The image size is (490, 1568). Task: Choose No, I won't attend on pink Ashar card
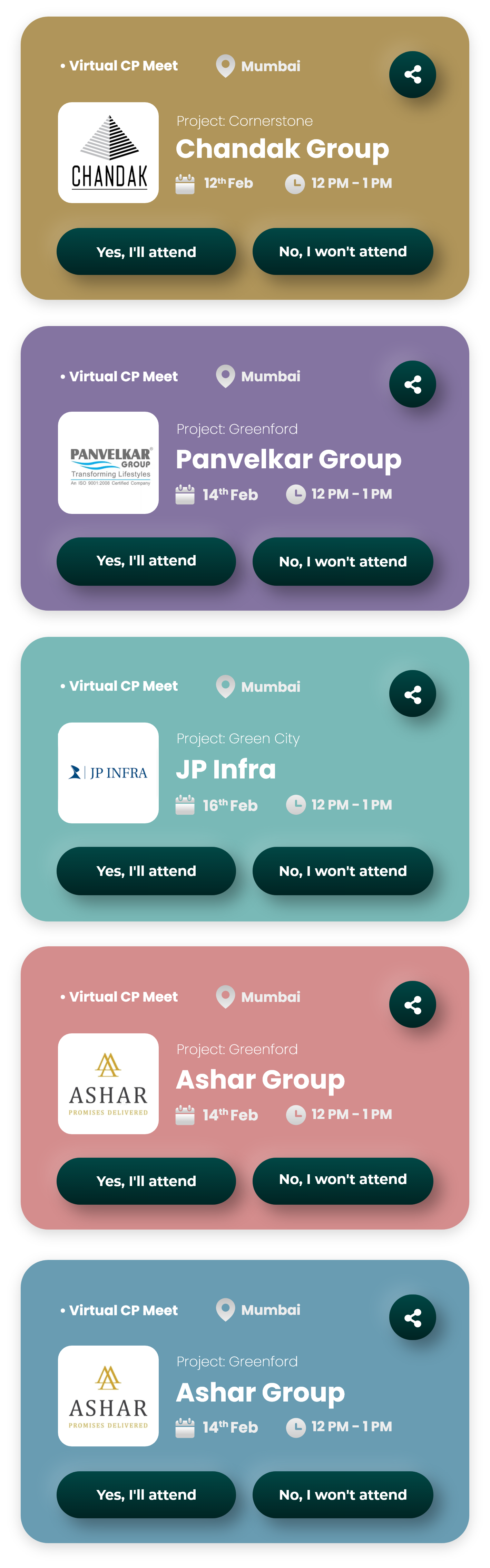pos(342,1180)
